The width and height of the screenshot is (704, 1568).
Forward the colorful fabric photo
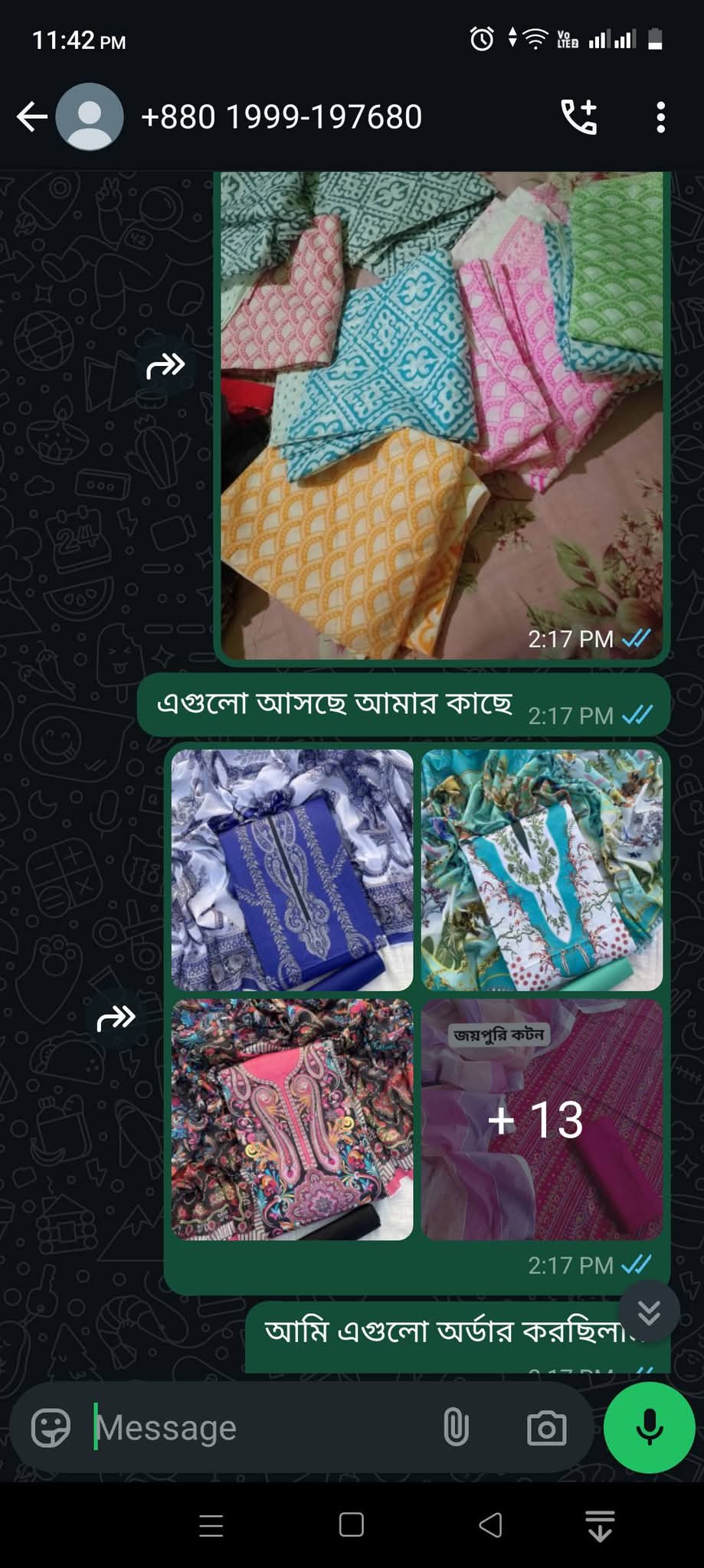[x=165, y=366]
